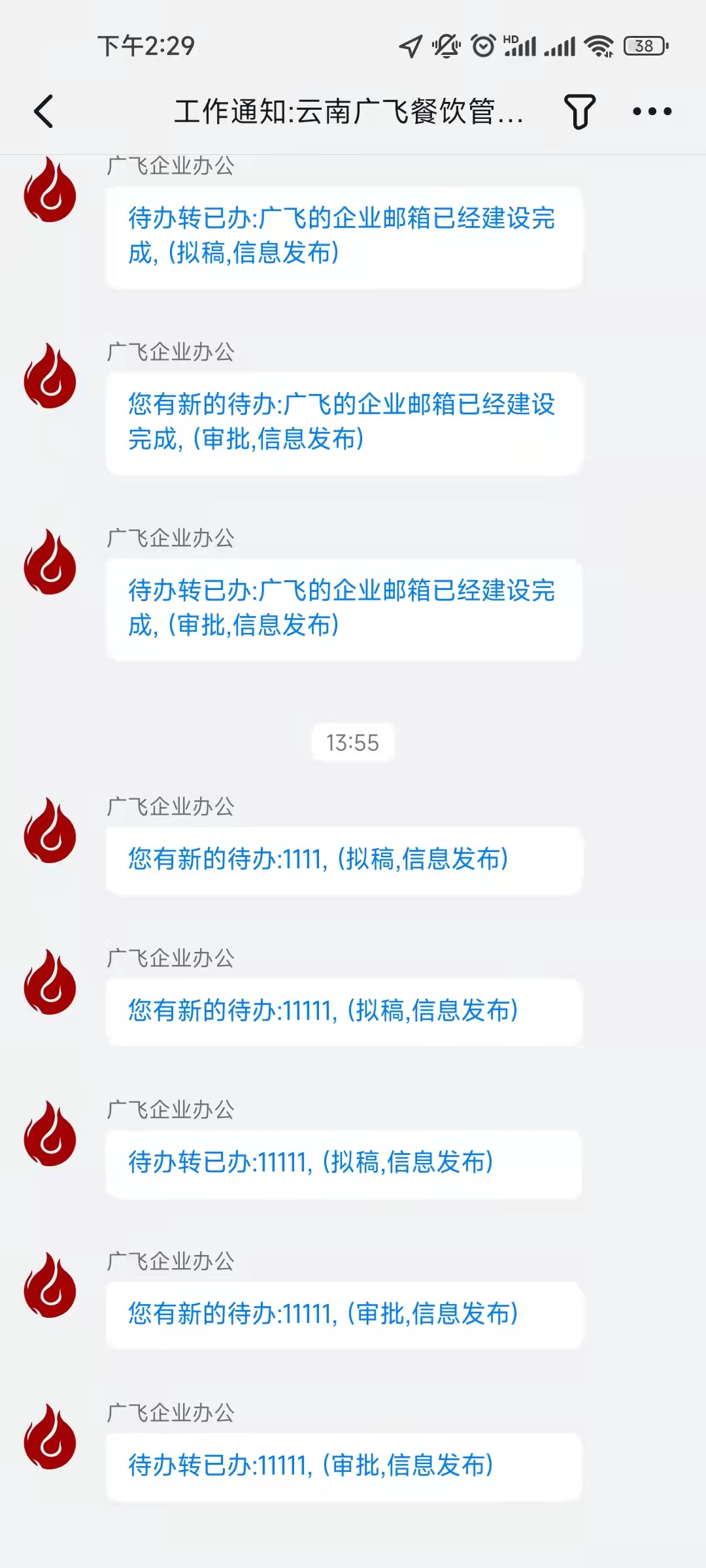
Task: Open 待办转已办 企业邮箱 (拟稿,信息发布) message
Action: (343, 237)
